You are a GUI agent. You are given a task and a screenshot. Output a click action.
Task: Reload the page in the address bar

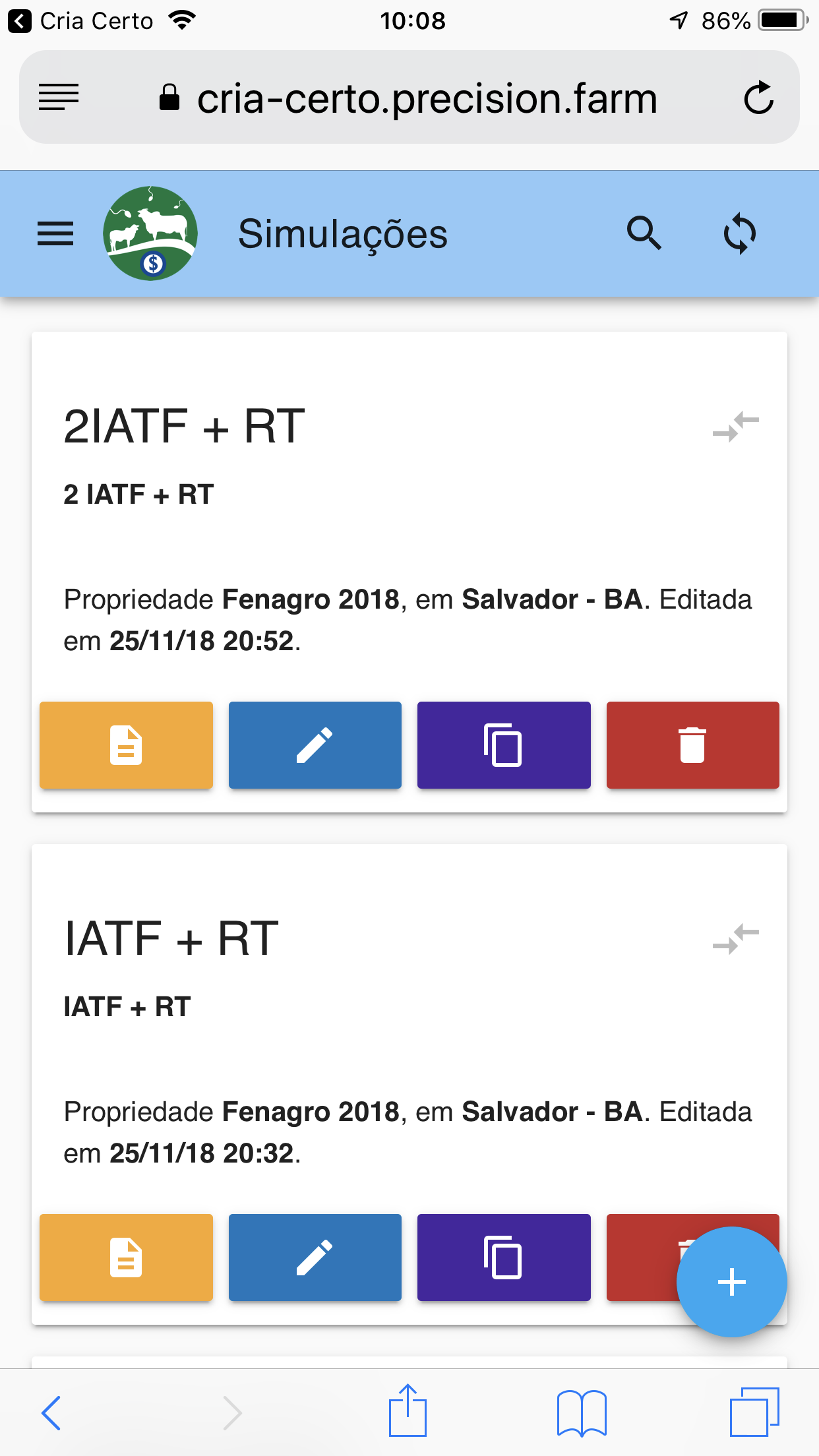point(758,98)
